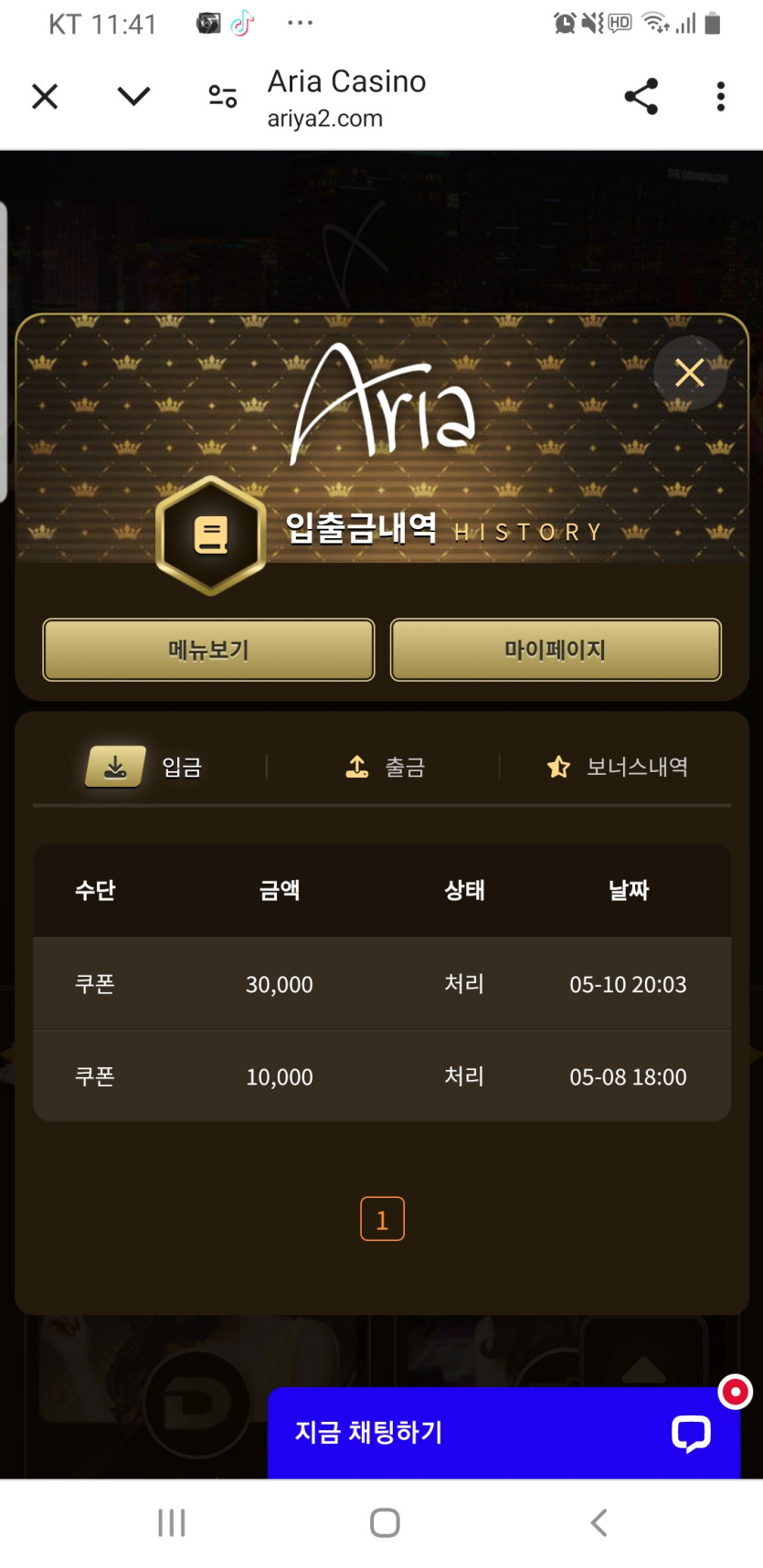The height and width of the screenshot is (1568, 763).
Task: Open site settings icon beside Aria Casino
Action: click(x=222, y=96)
